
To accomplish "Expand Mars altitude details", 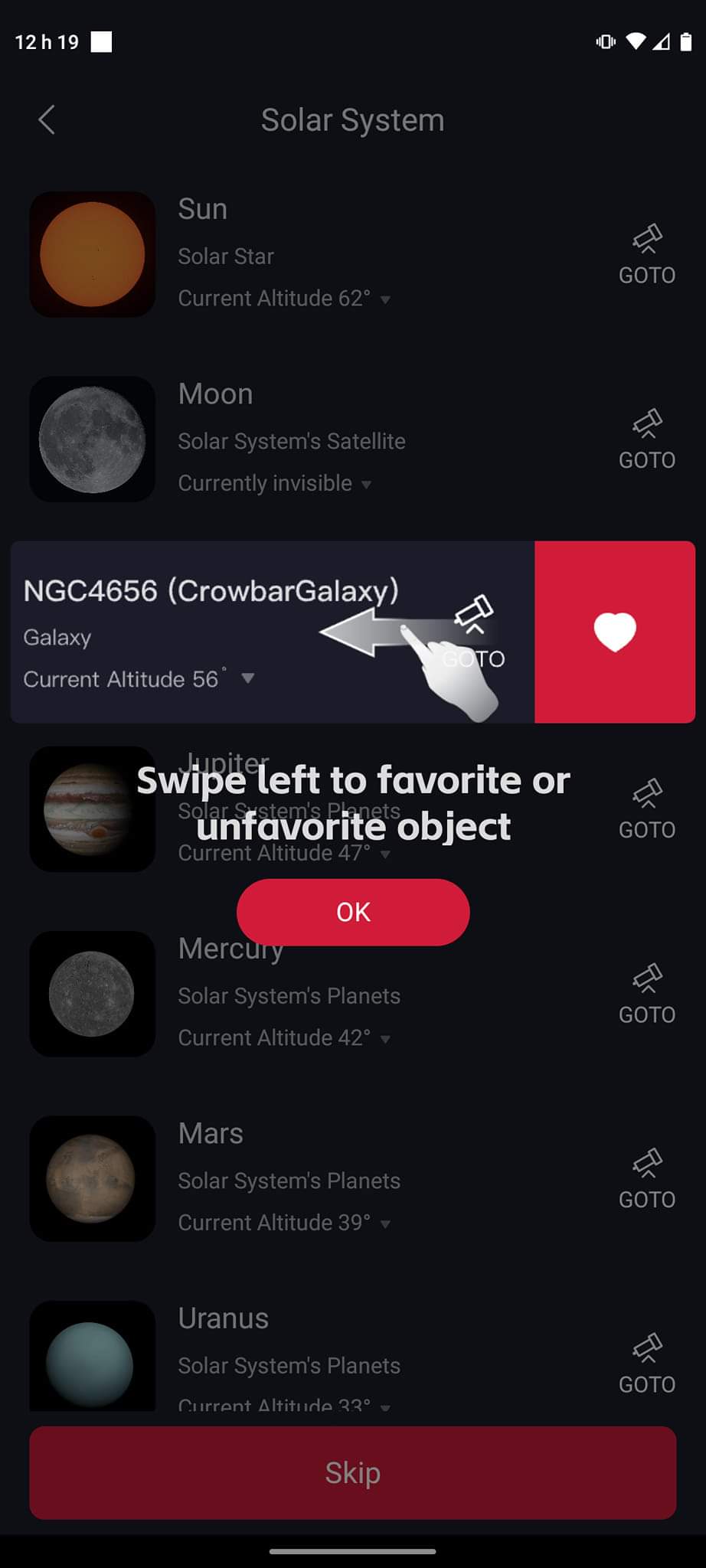I will point(385,1223).
